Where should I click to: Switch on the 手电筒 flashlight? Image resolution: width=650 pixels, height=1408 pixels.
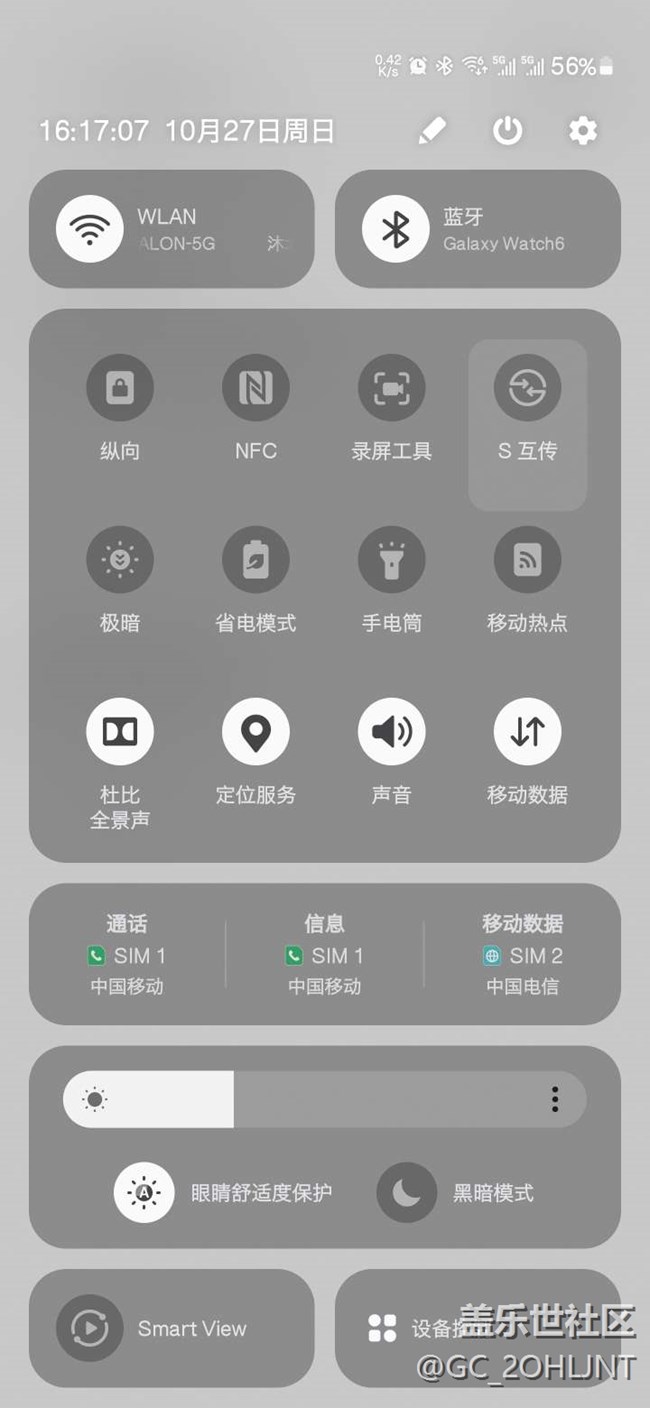[391, 560]
